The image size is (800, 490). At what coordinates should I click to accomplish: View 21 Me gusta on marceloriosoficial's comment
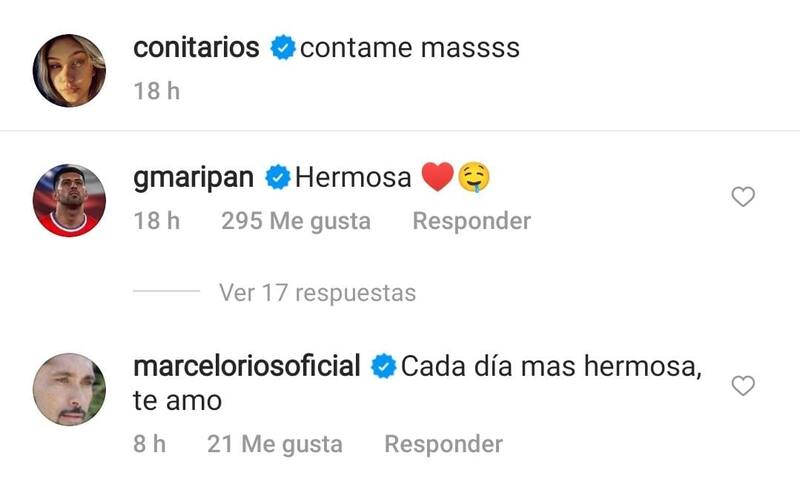(x=274, y=443)
